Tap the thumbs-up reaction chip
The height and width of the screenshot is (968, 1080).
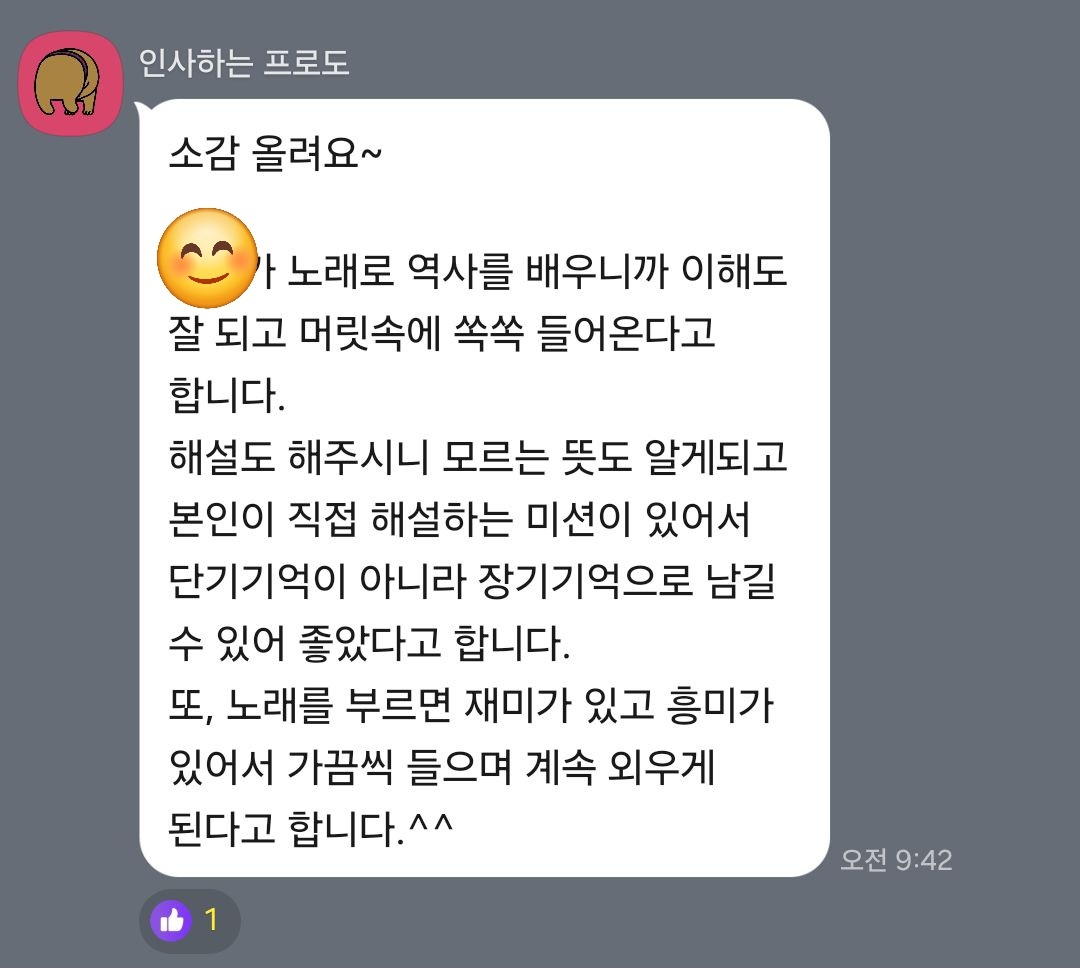click(x=189, y=920)
